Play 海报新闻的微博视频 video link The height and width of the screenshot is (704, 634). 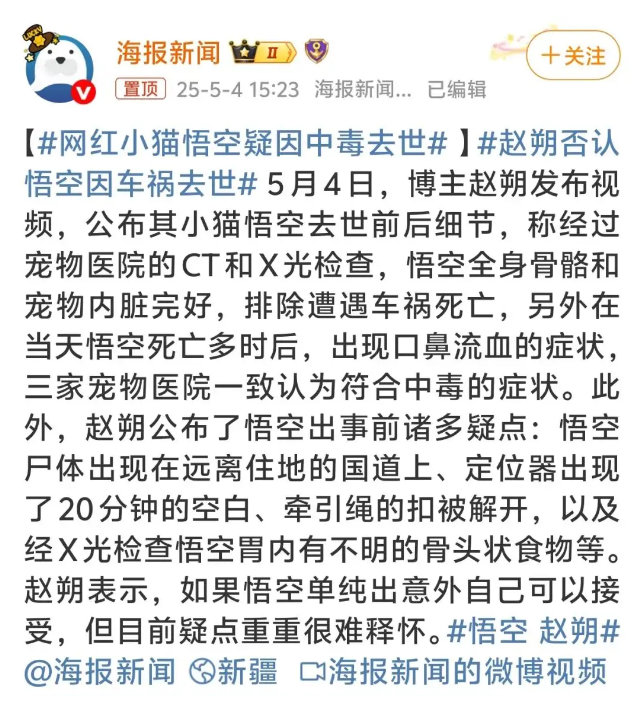[454, 670]
